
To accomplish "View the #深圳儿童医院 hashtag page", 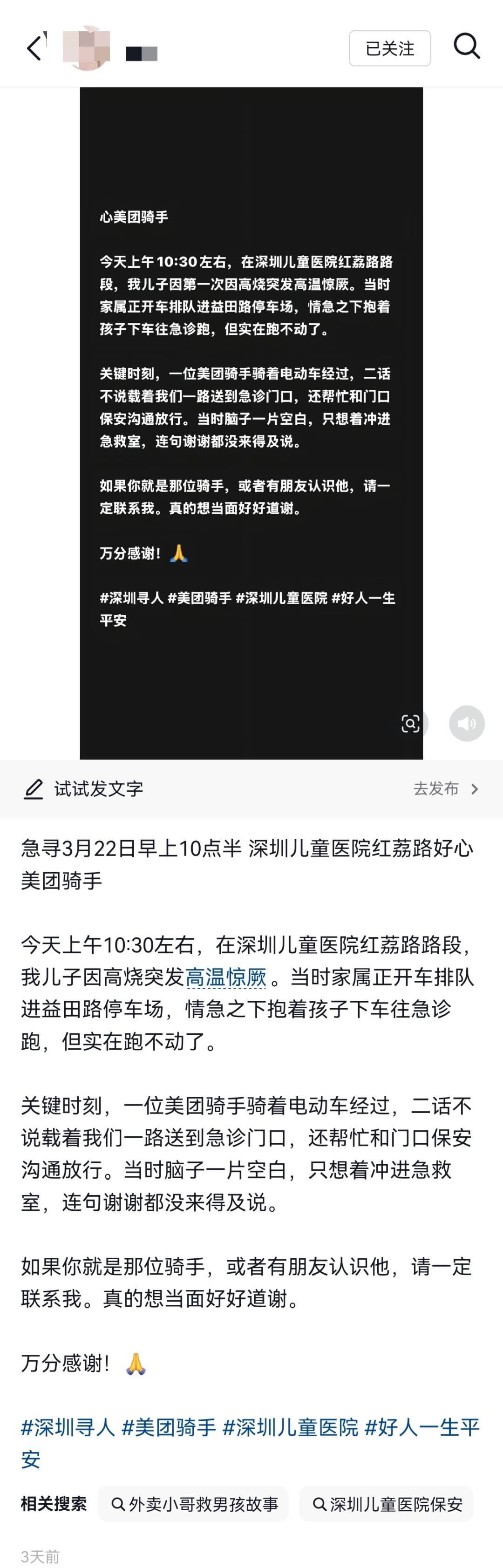I will click(x=291, y=1427).
